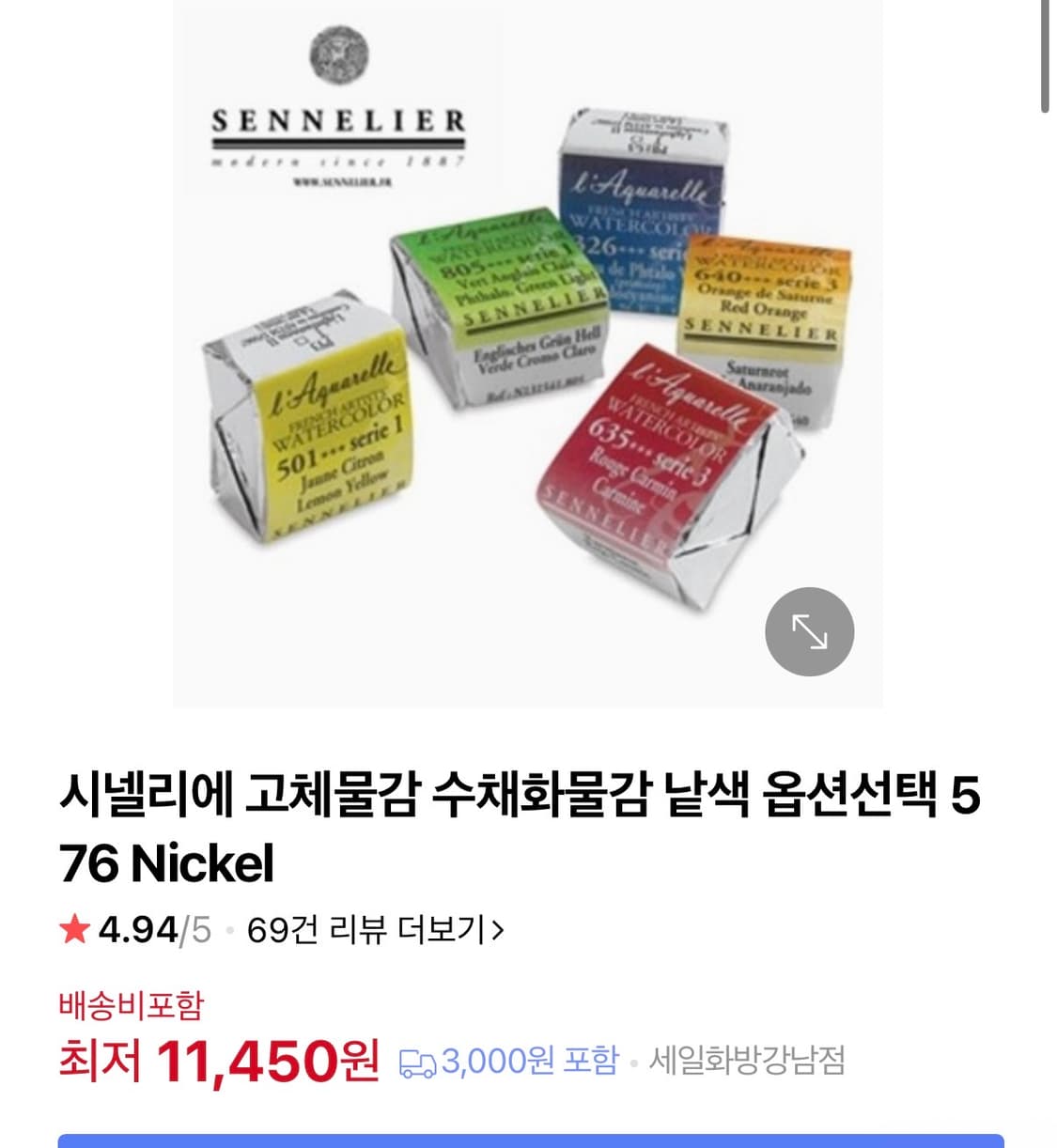Tap the blue action button at the bottom
The height and width of the screenshot is (1148, 1057).
[x=528, y=1139]
